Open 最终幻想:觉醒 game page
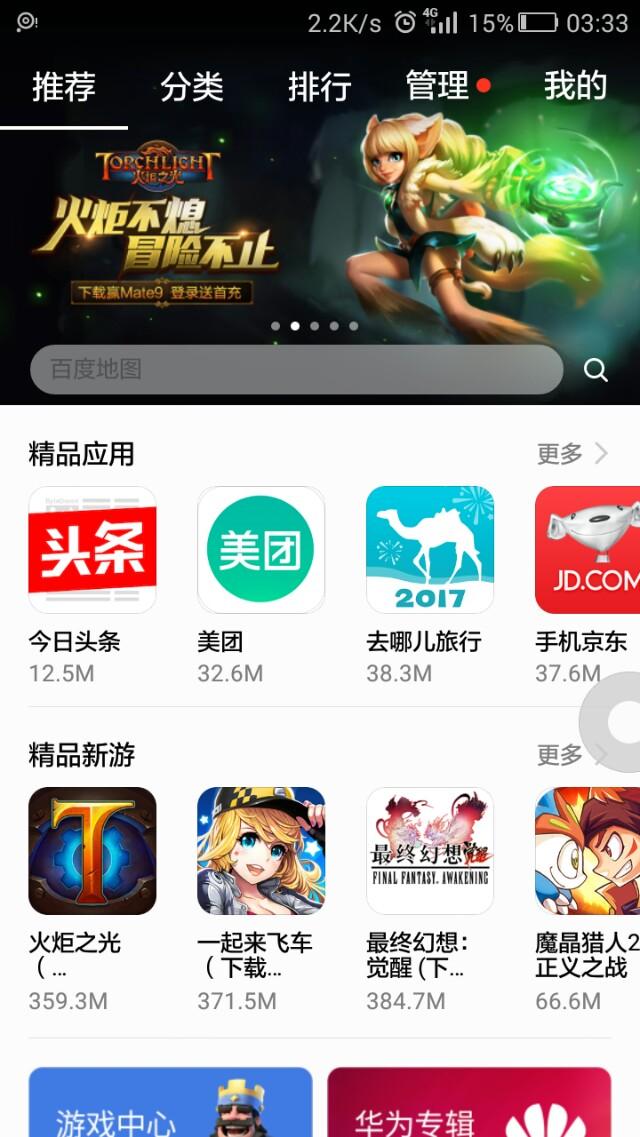The image size is (640, 1137). click(x=430, y=851)
